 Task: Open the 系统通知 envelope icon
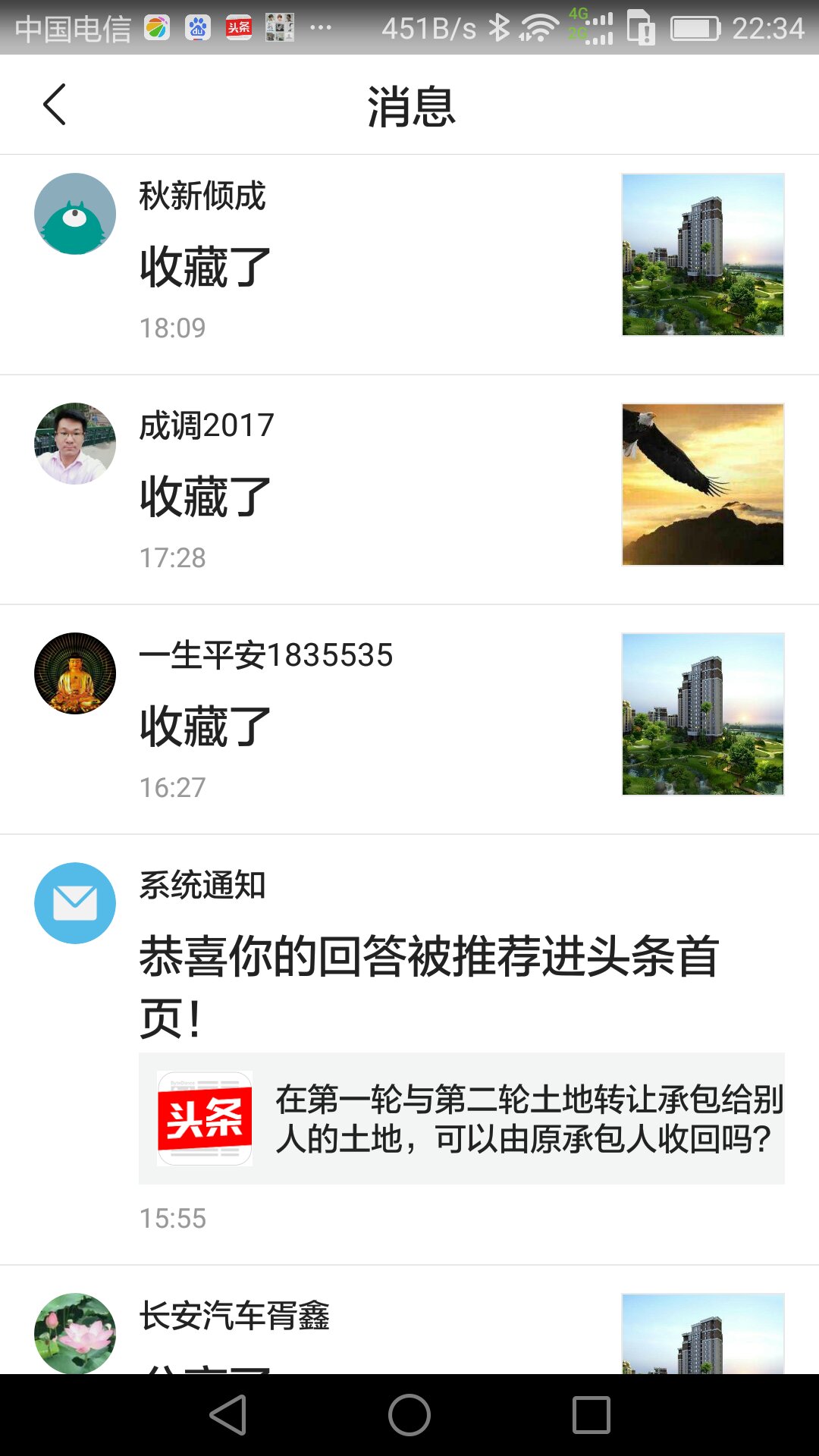pos(74,902)
